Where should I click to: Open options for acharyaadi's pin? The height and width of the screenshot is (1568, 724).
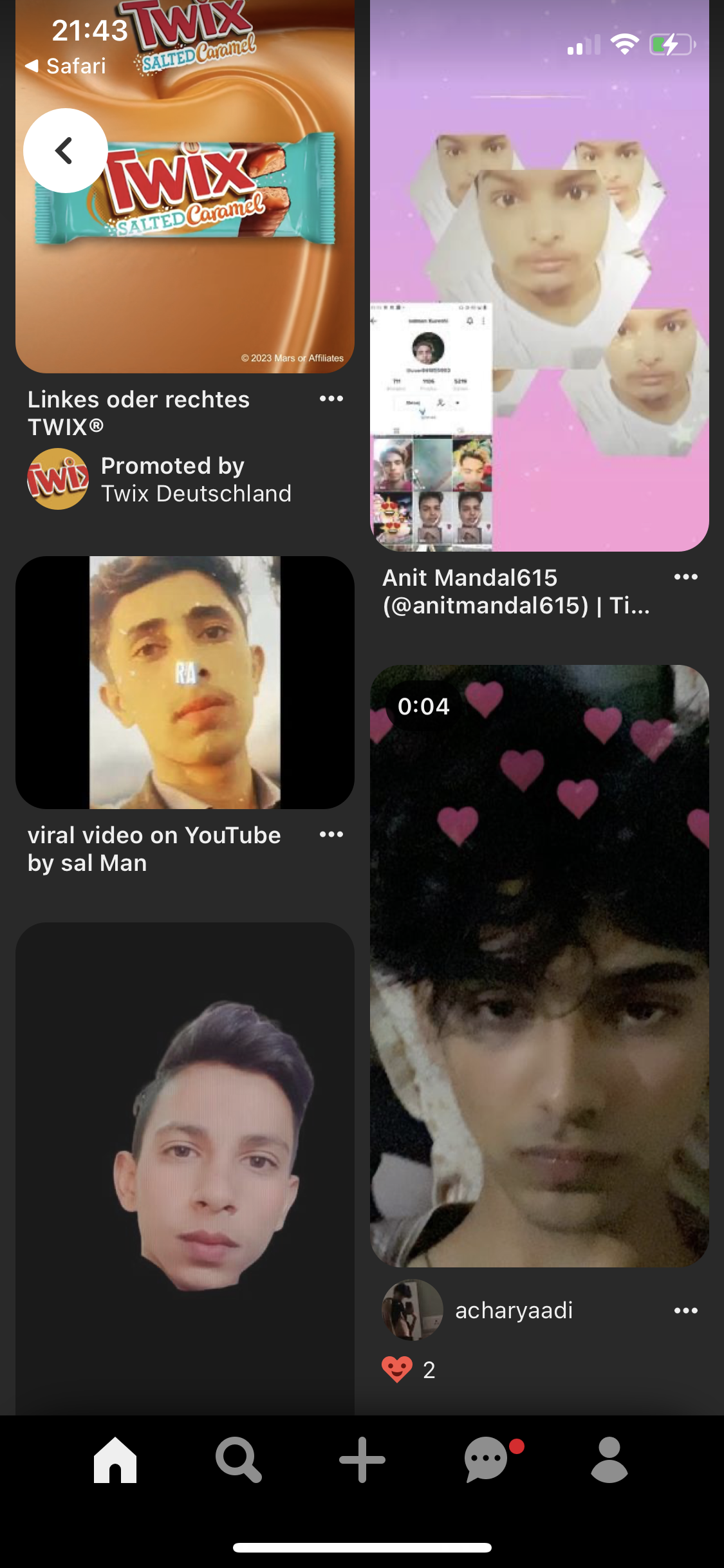pos(686,1311)
